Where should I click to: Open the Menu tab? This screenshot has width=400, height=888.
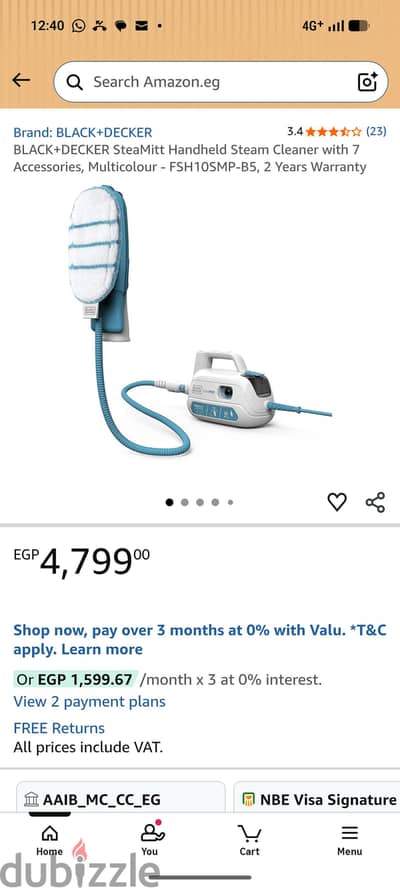coord(350,839)
